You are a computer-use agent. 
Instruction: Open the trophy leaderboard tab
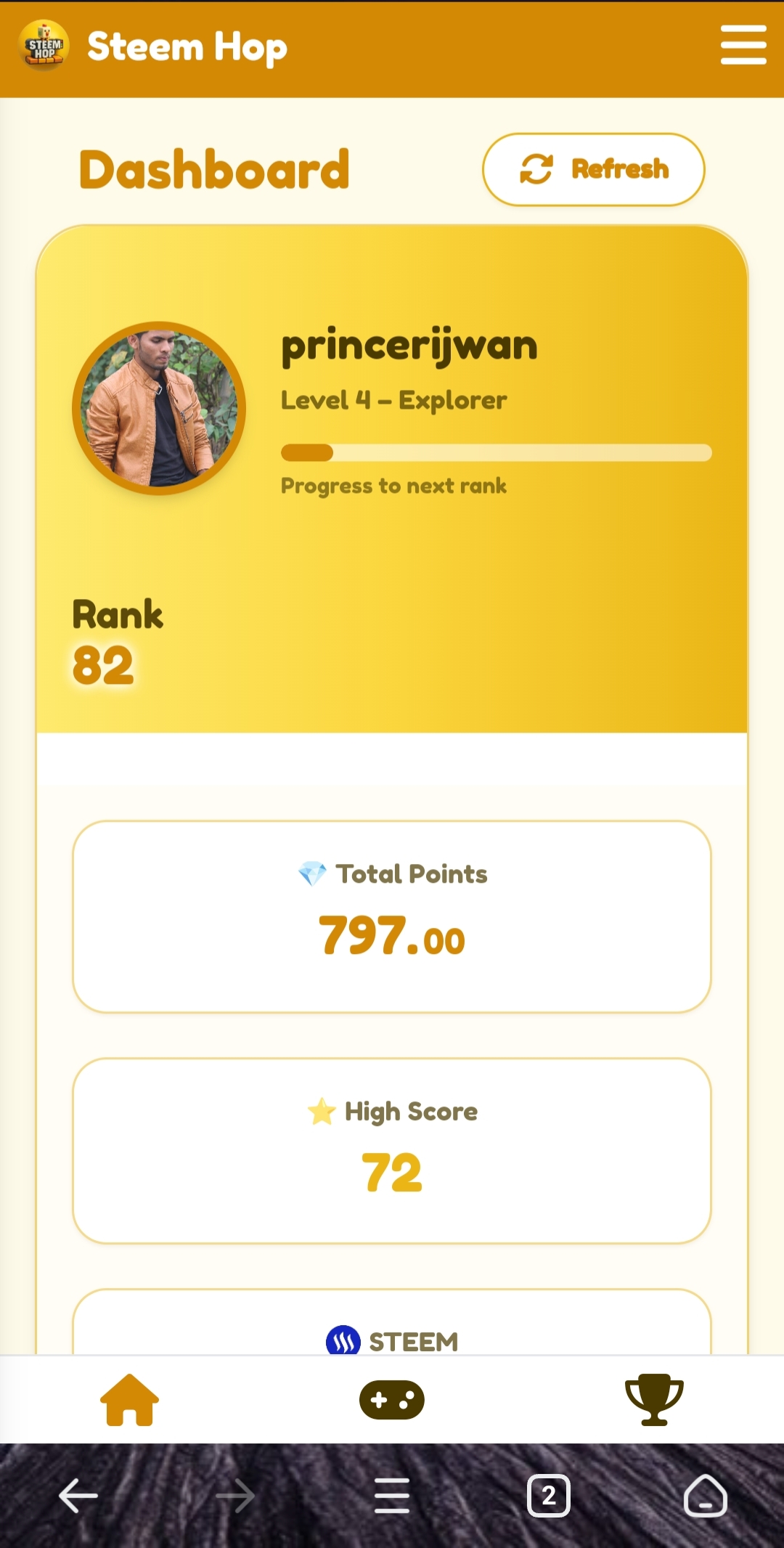(654, 1399)
